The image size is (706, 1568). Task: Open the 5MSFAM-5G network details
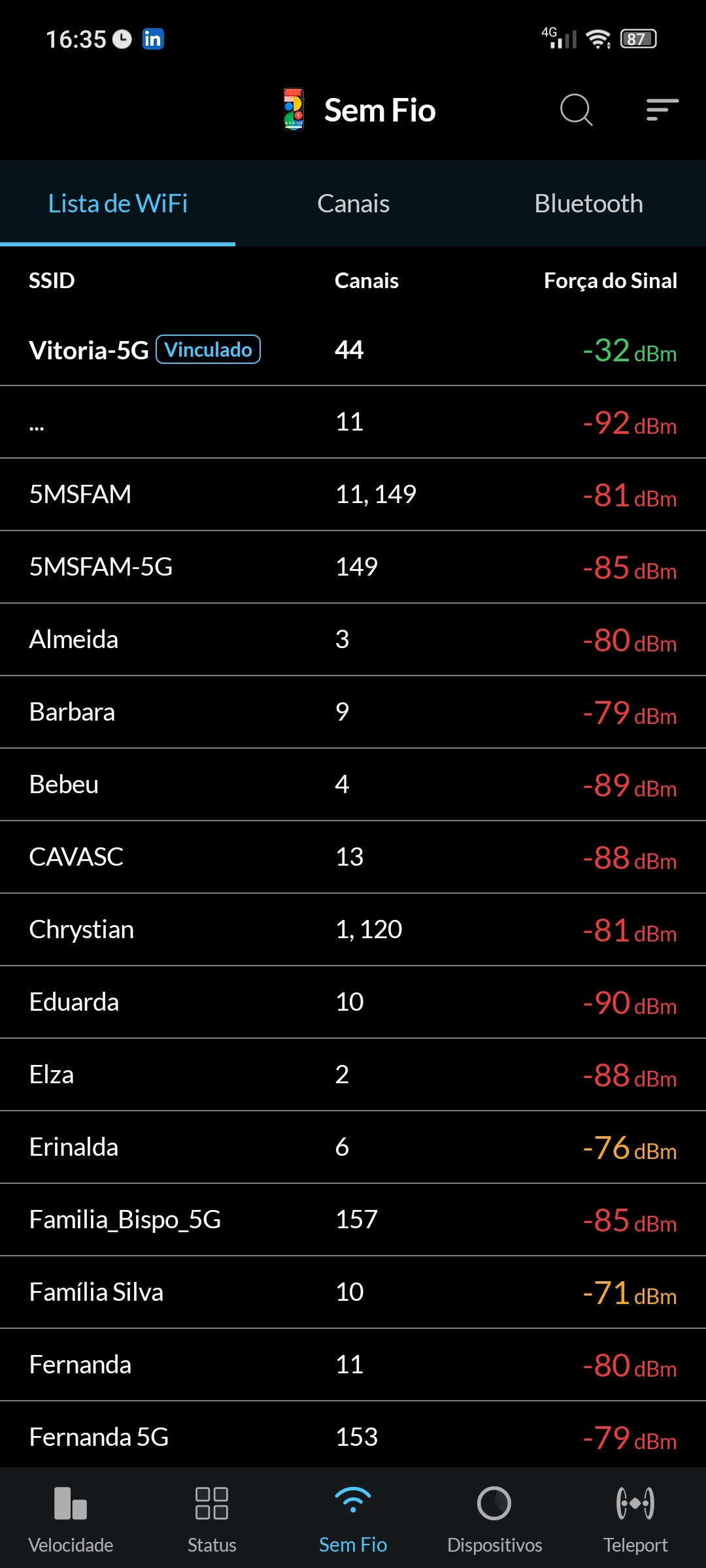353,567
